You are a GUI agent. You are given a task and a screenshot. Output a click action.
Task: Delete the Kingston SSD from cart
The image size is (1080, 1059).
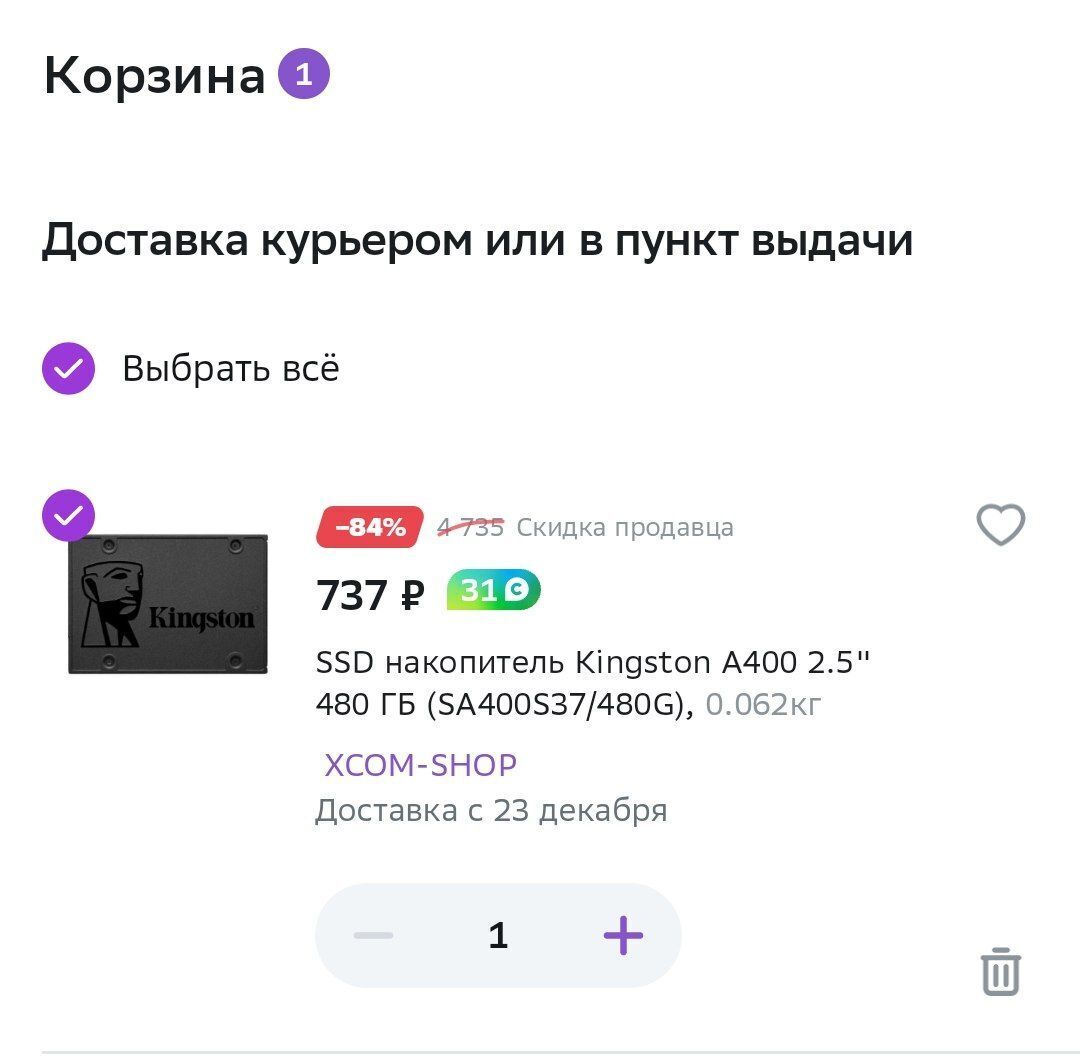point(1000,972)
